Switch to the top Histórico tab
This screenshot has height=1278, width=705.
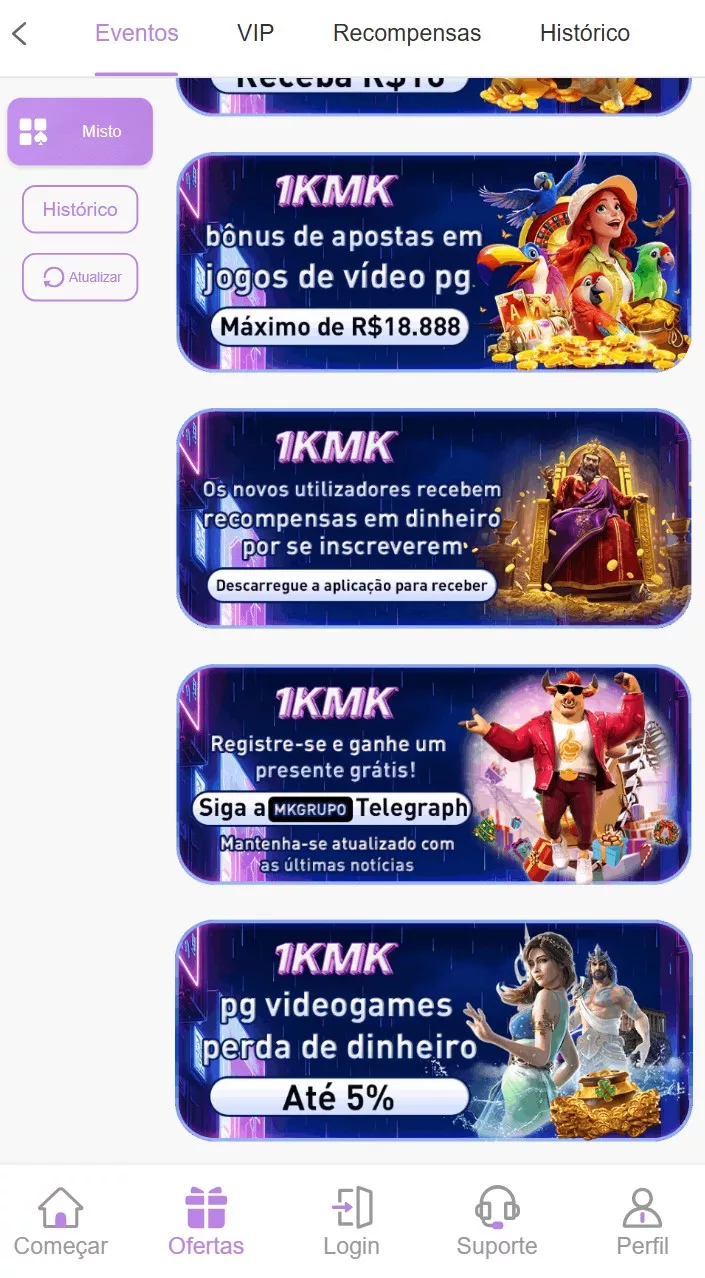point(584,34)
